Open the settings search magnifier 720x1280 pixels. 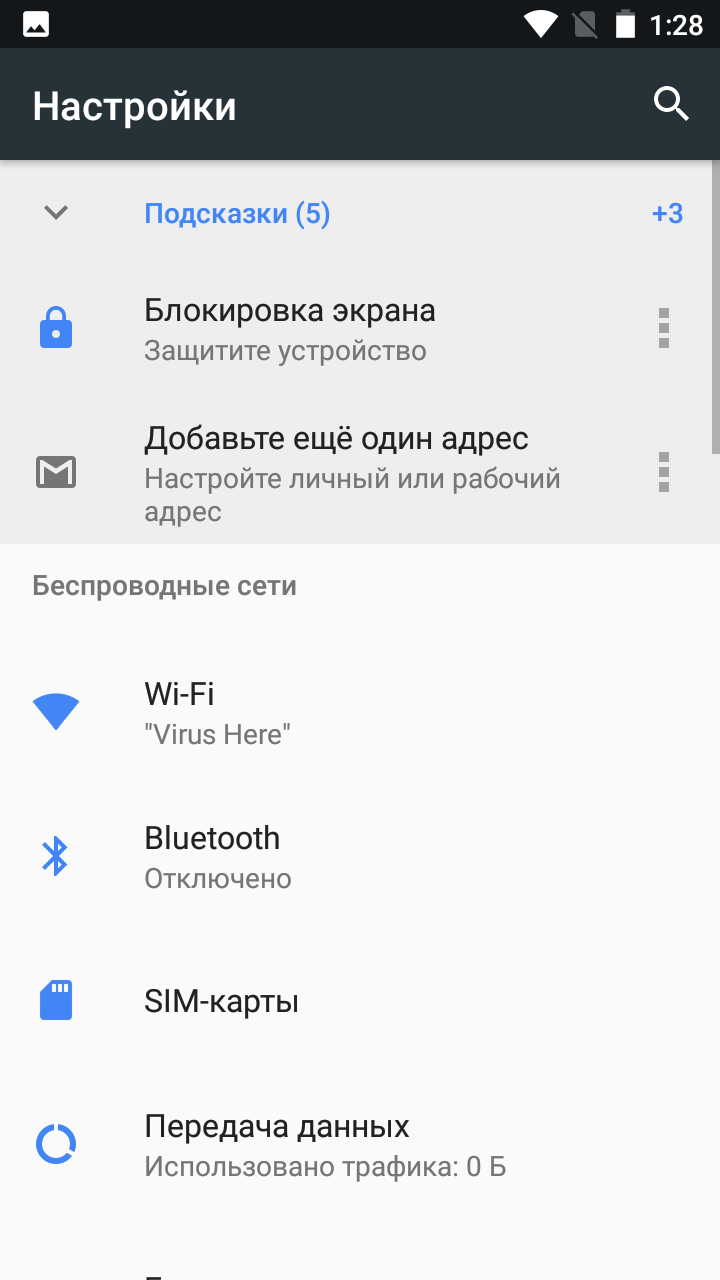(671, 104)
